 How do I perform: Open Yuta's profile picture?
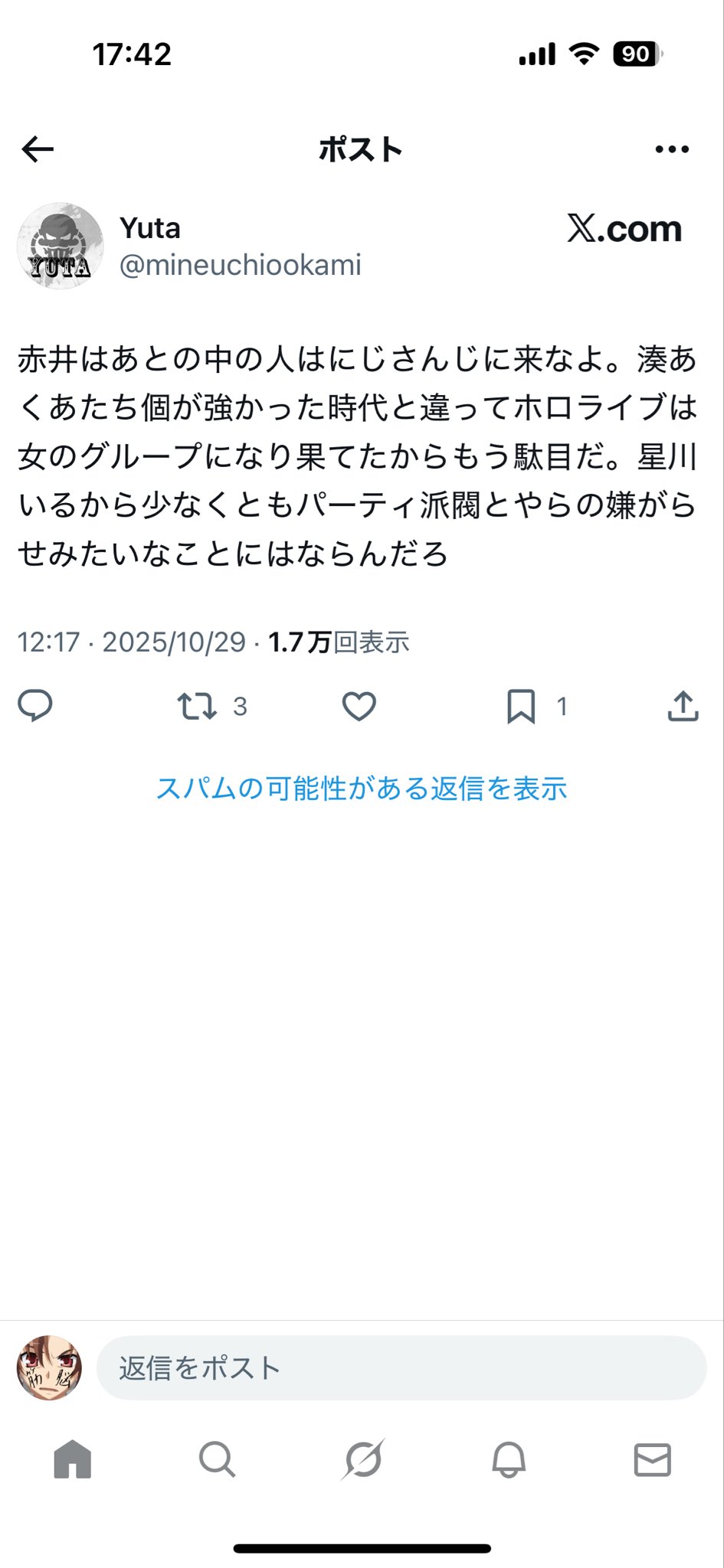coord(60,247)
